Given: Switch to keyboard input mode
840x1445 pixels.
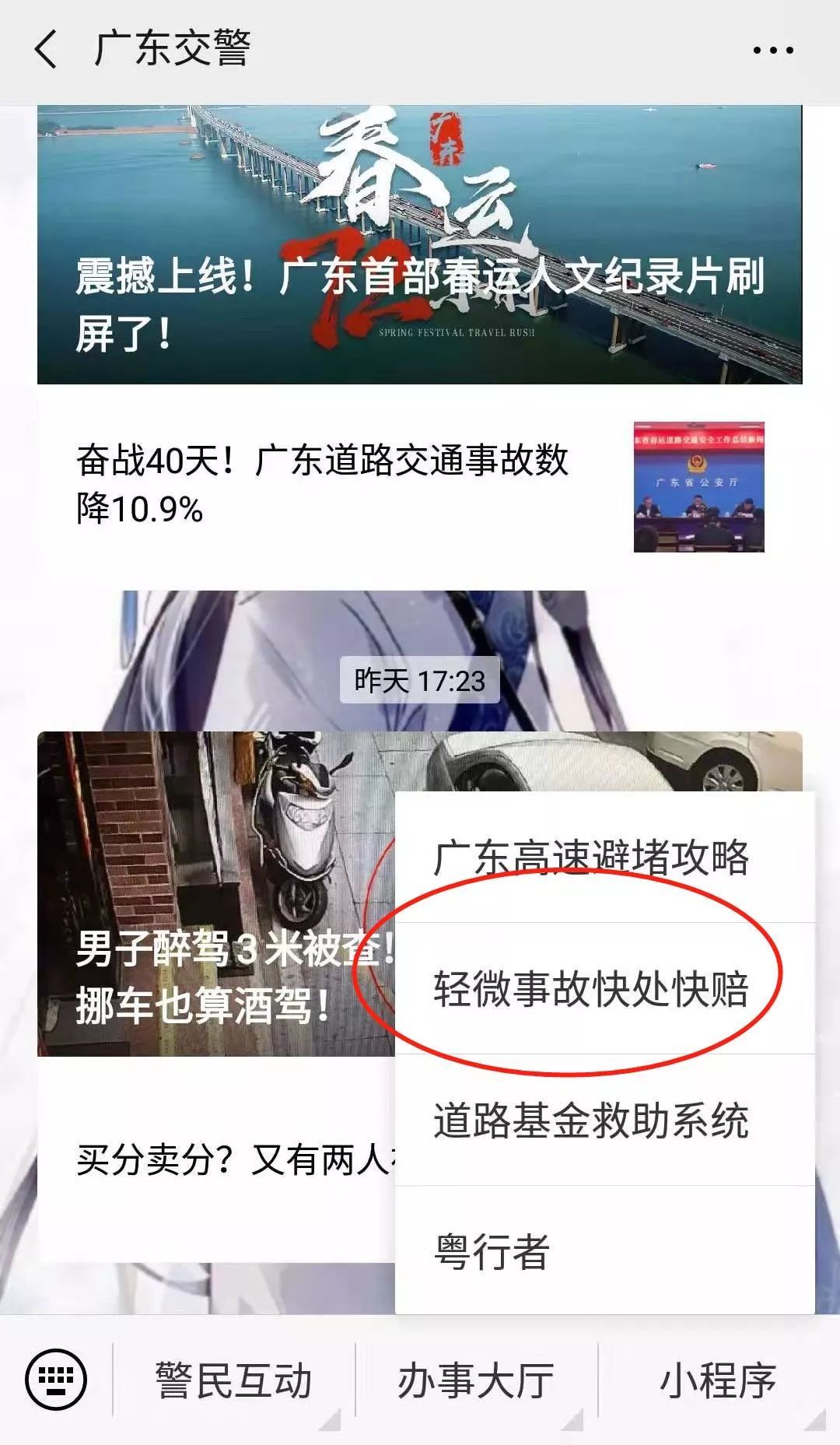Looking at the screenshot, I should pyautogui.click(x=56, y=1380).
